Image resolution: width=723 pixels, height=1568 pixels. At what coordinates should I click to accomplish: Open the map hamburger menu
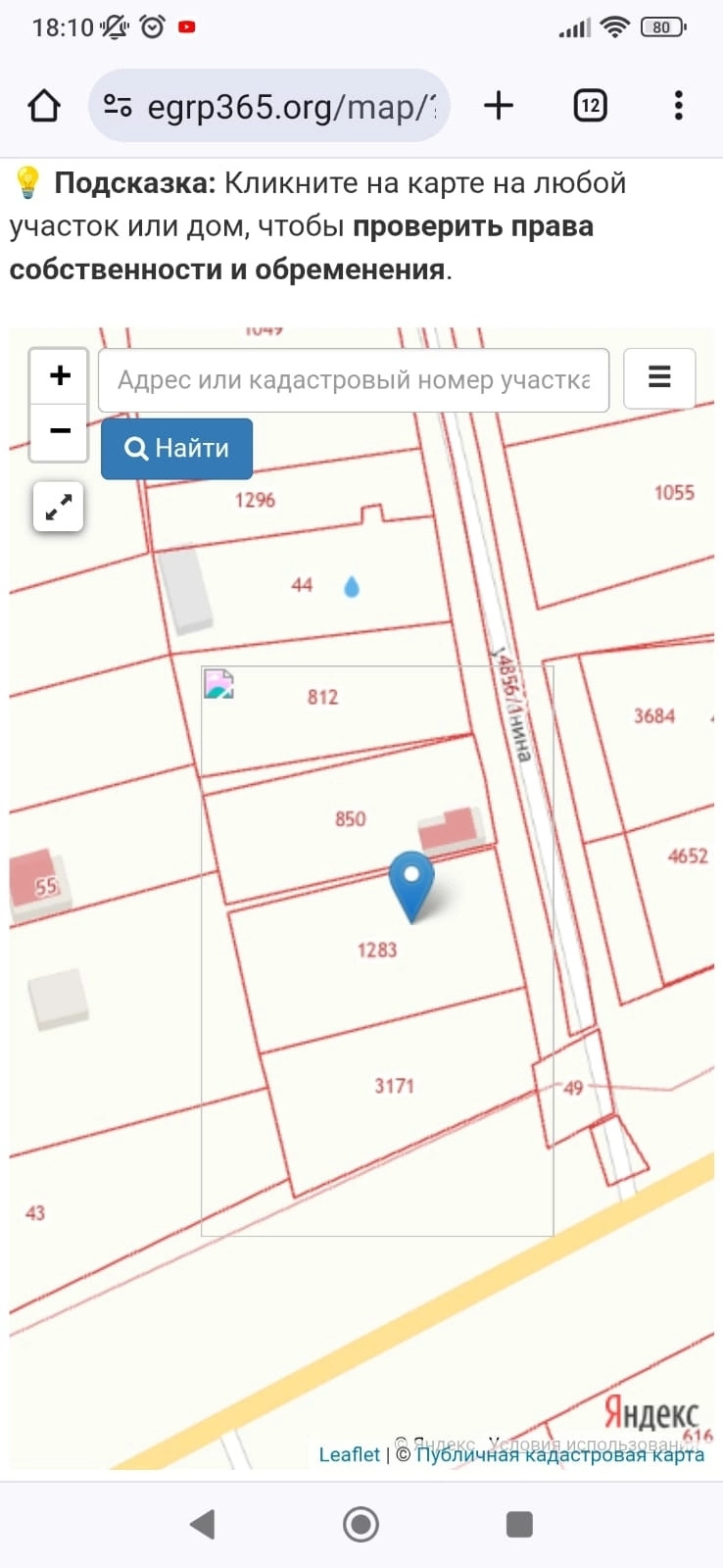[x=659, y=377]
